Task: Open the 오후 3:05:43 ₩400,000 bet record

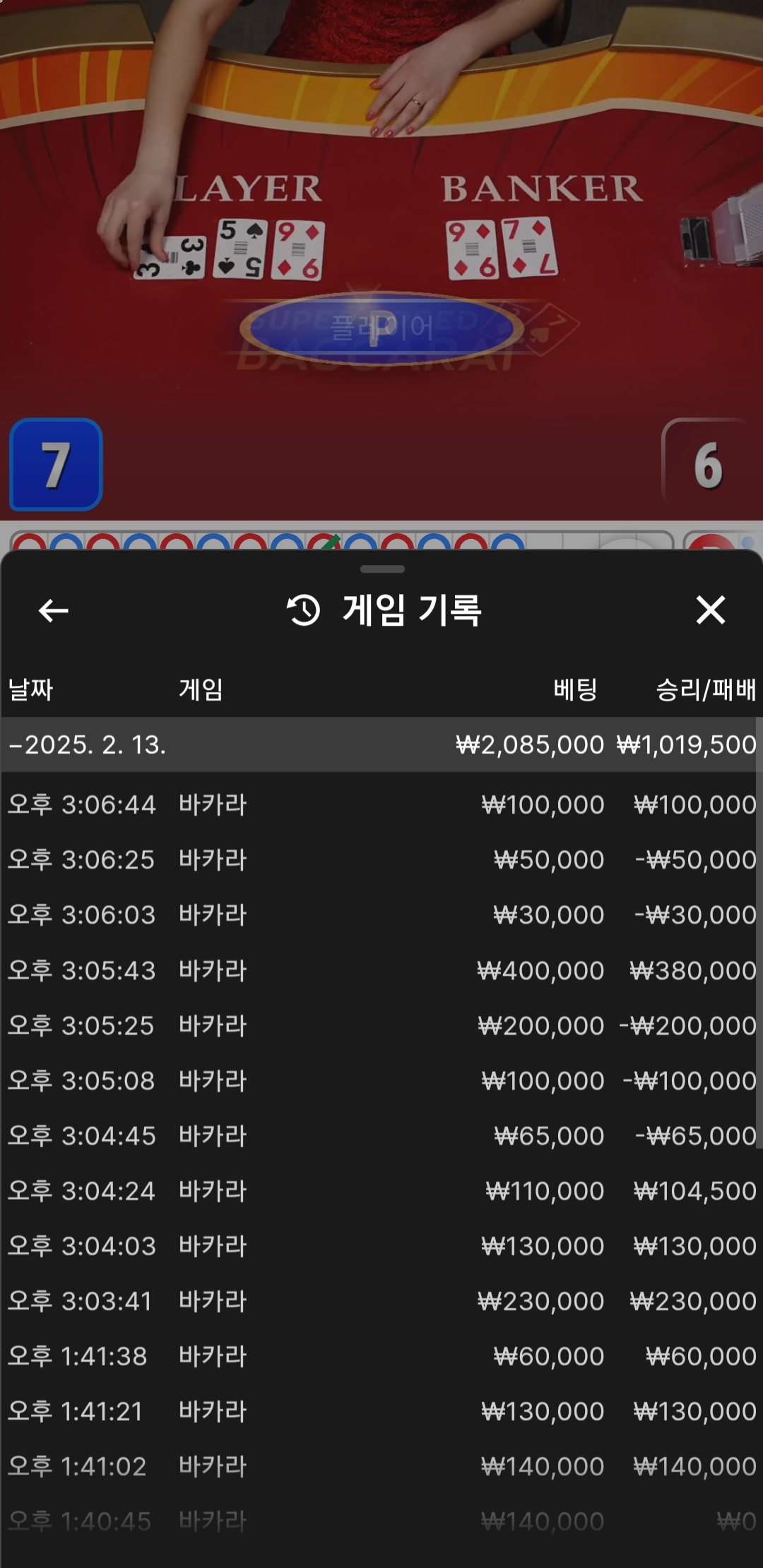Action: pos(381,970)
